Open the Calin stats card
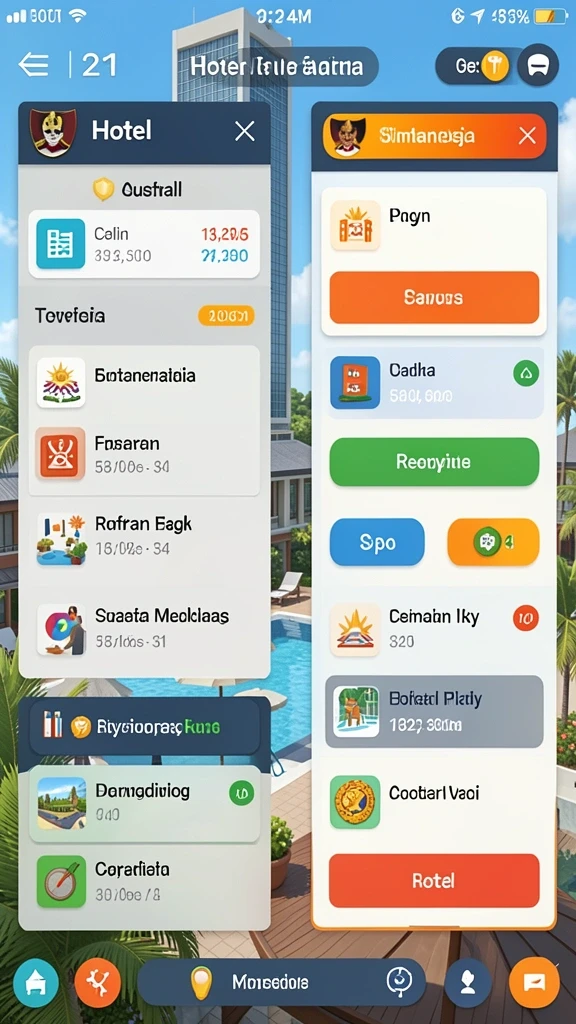Image resolution: width=576 pixels, height=1024 pixels. [x=144, y=244]
